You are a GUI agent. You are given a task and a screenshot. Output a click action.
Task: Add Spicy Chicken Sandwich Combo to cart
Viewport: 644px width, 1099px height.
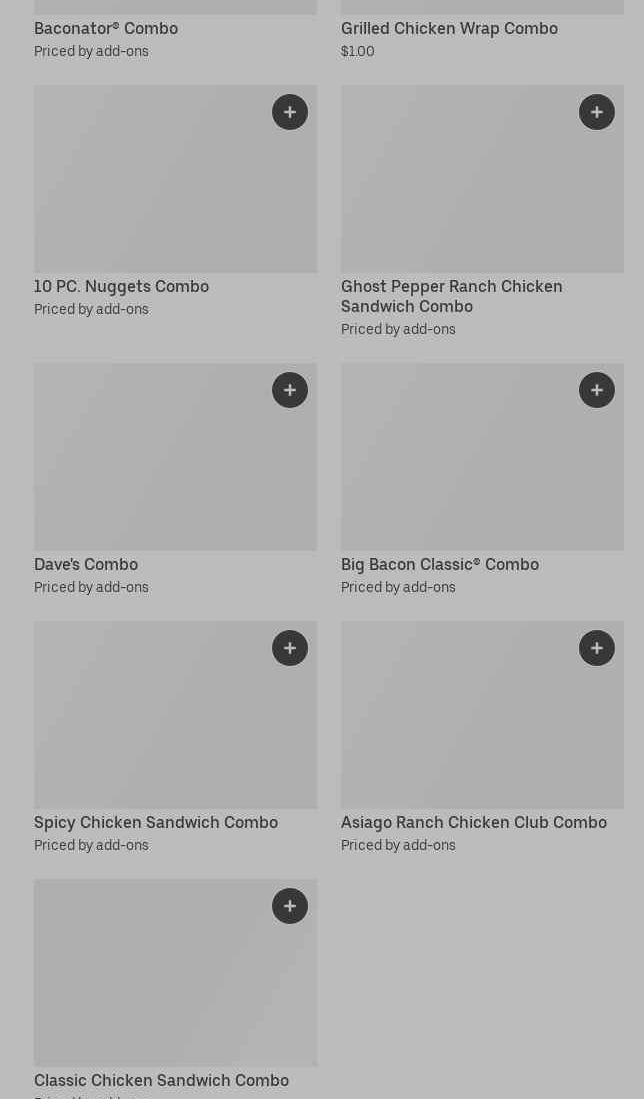click(290, 648)
